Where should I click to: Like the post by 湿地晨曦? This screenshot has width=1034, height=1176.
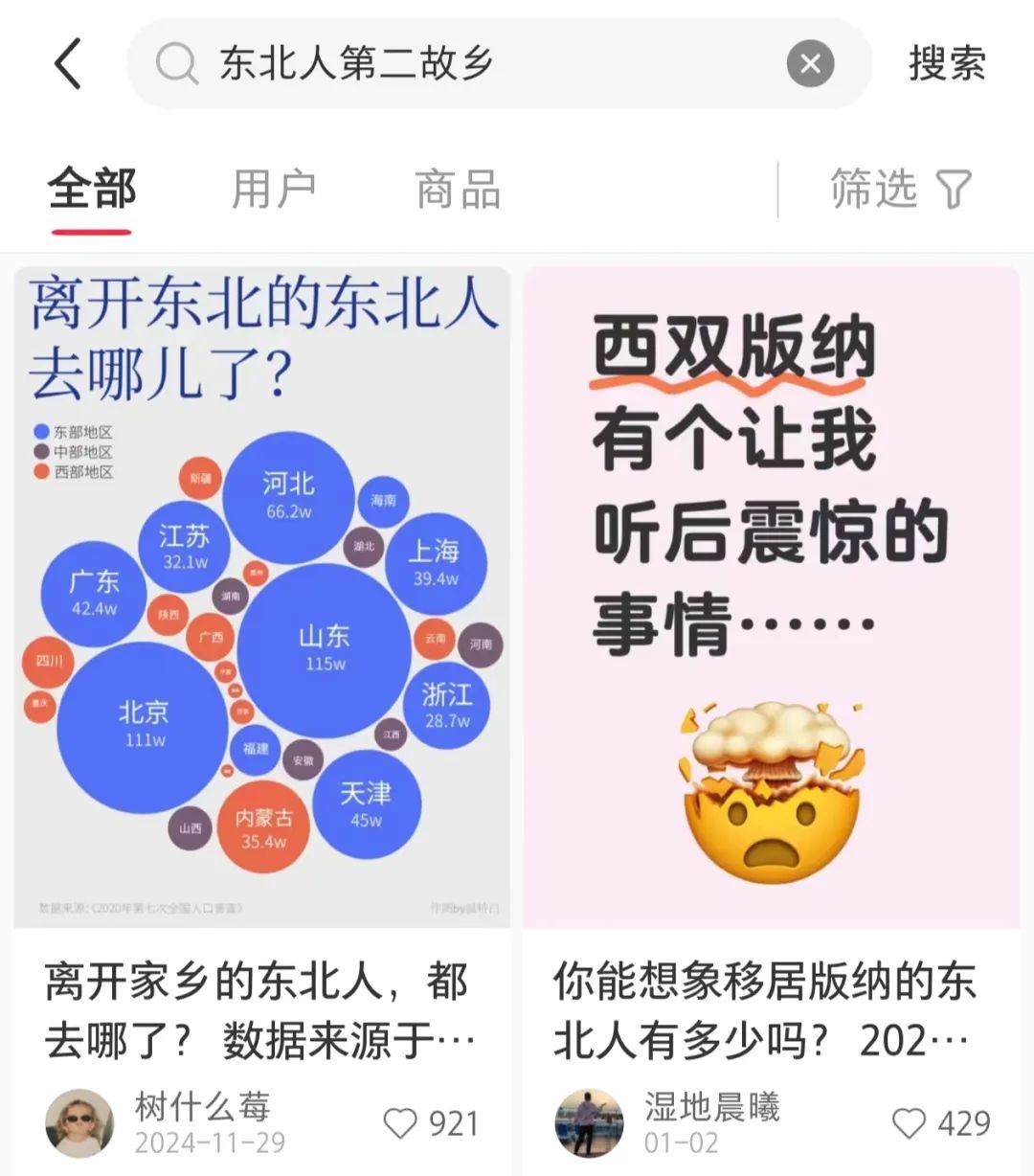coord(909,1123)
